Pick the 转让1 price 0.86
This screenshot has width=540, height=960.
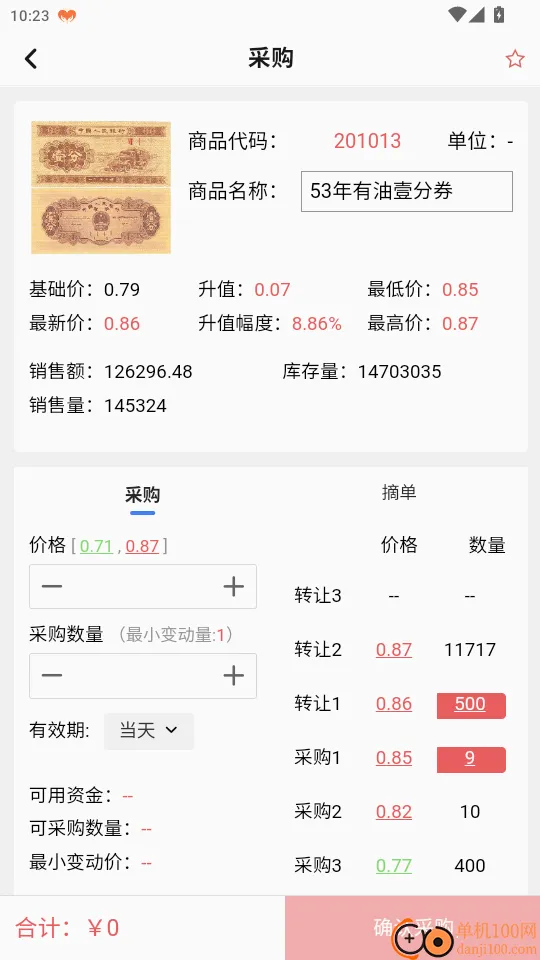(394, 703)
